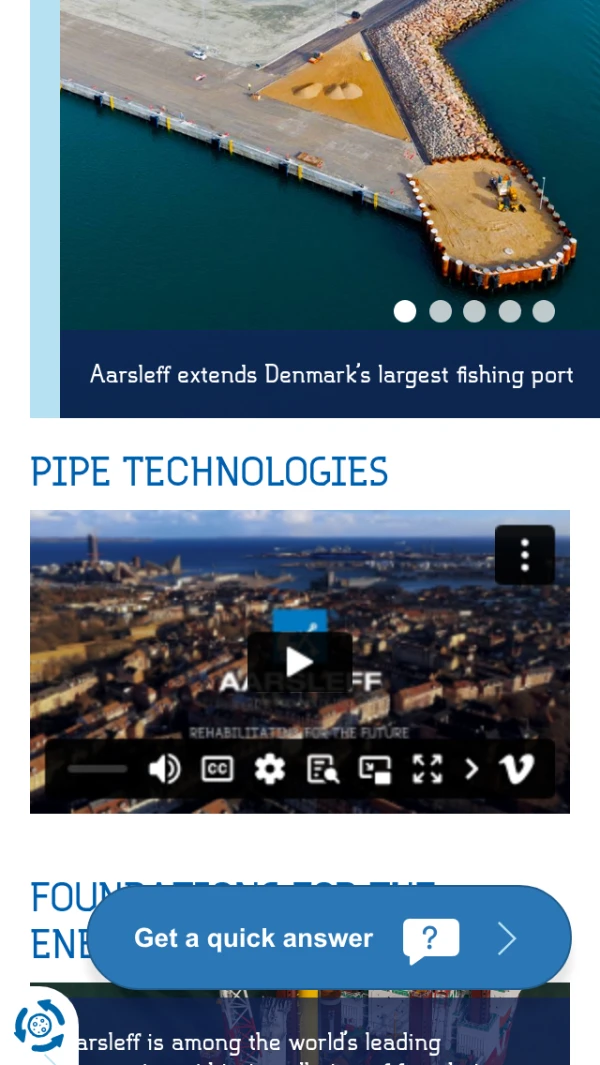Image resolution: width=600 pixels, height=1065 pixels.
Task: Open video playback settings gear
Action: (x=269, y=769)
